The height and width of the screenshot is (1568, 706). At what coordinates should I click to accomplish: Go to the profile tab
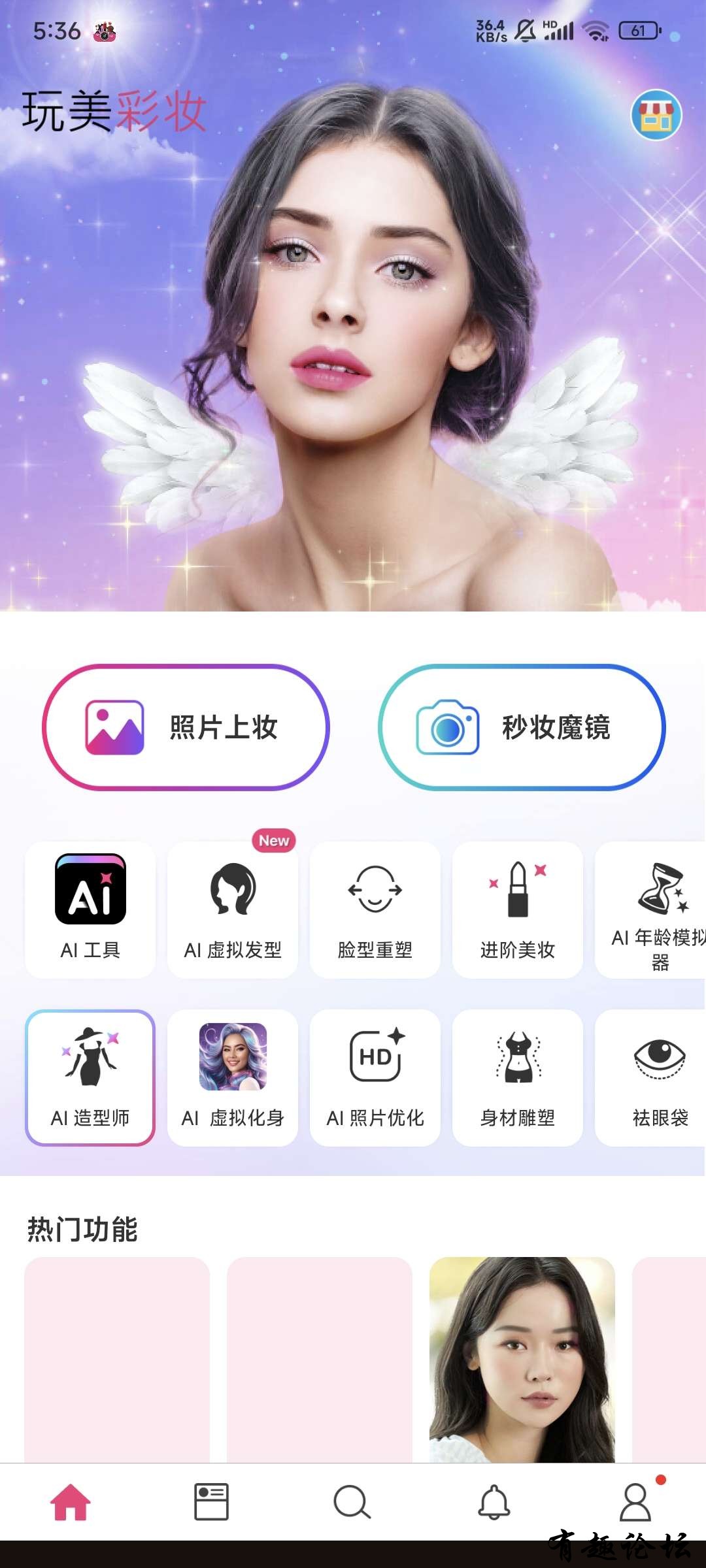tap(635, 1501)
